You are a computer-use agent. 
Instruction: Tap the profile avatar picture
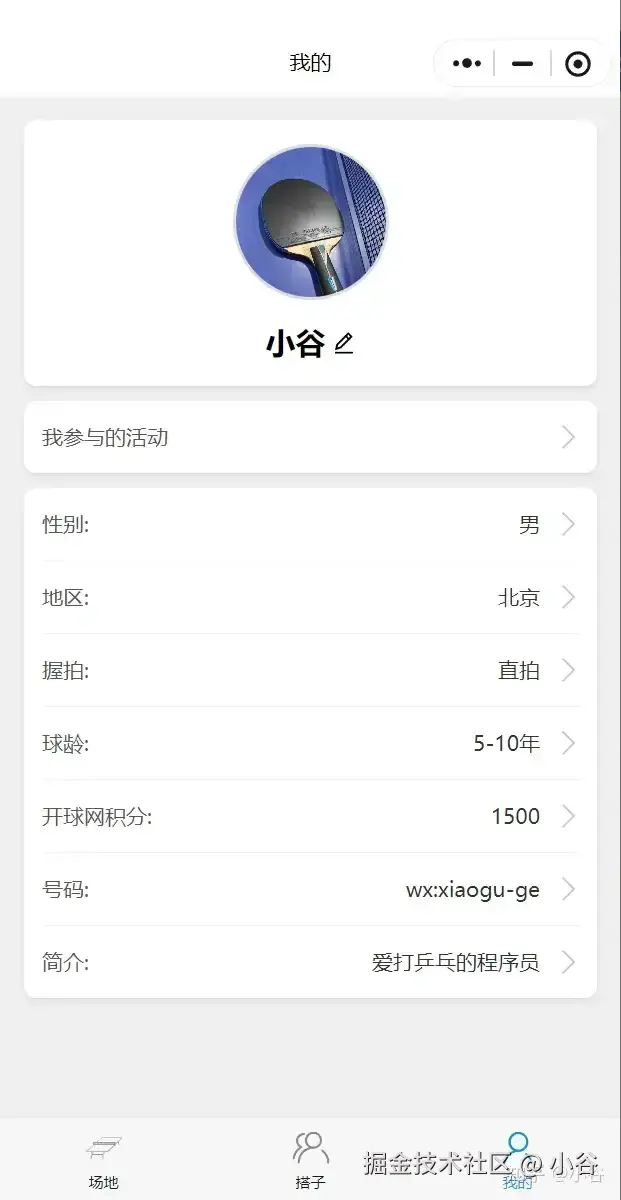tap(310, 222)
